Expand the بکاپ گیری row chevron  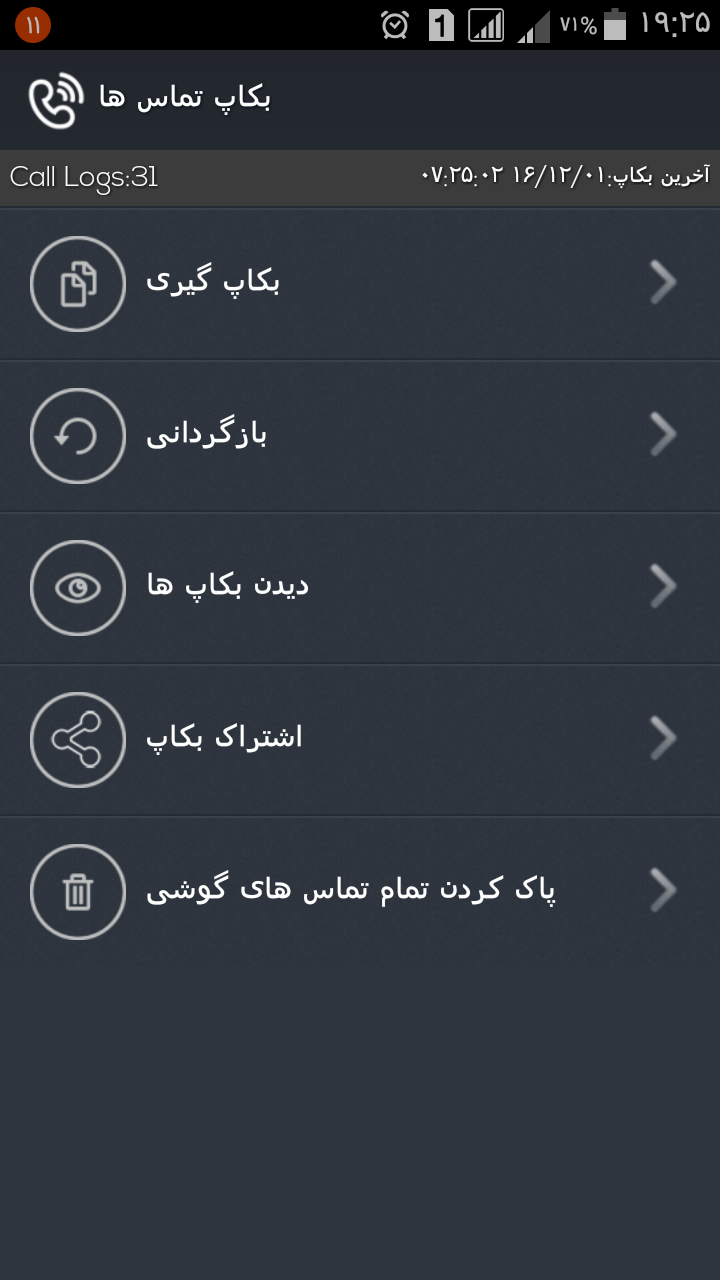(663, 282)
